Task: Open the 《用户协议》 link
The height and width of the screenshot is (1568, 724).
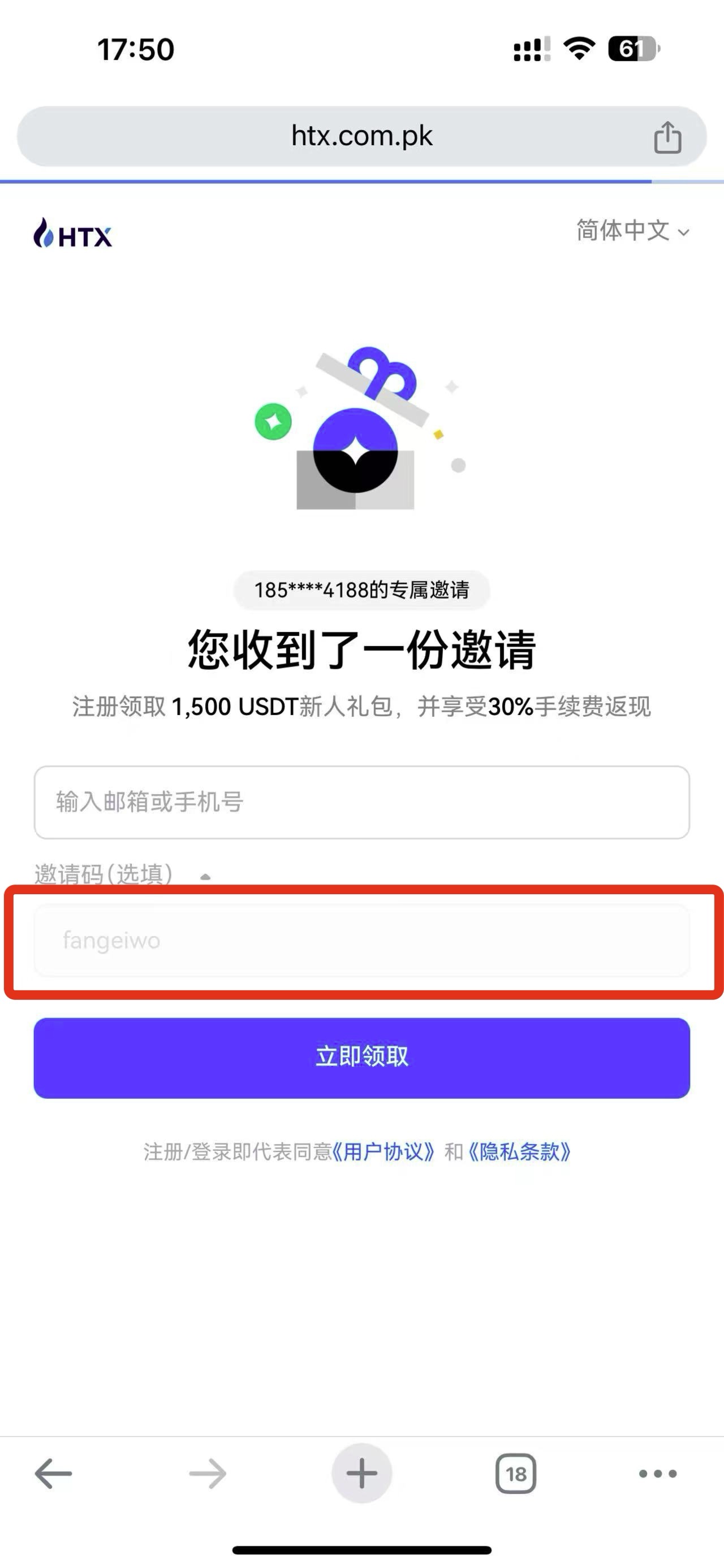Action: point(383,1151)
